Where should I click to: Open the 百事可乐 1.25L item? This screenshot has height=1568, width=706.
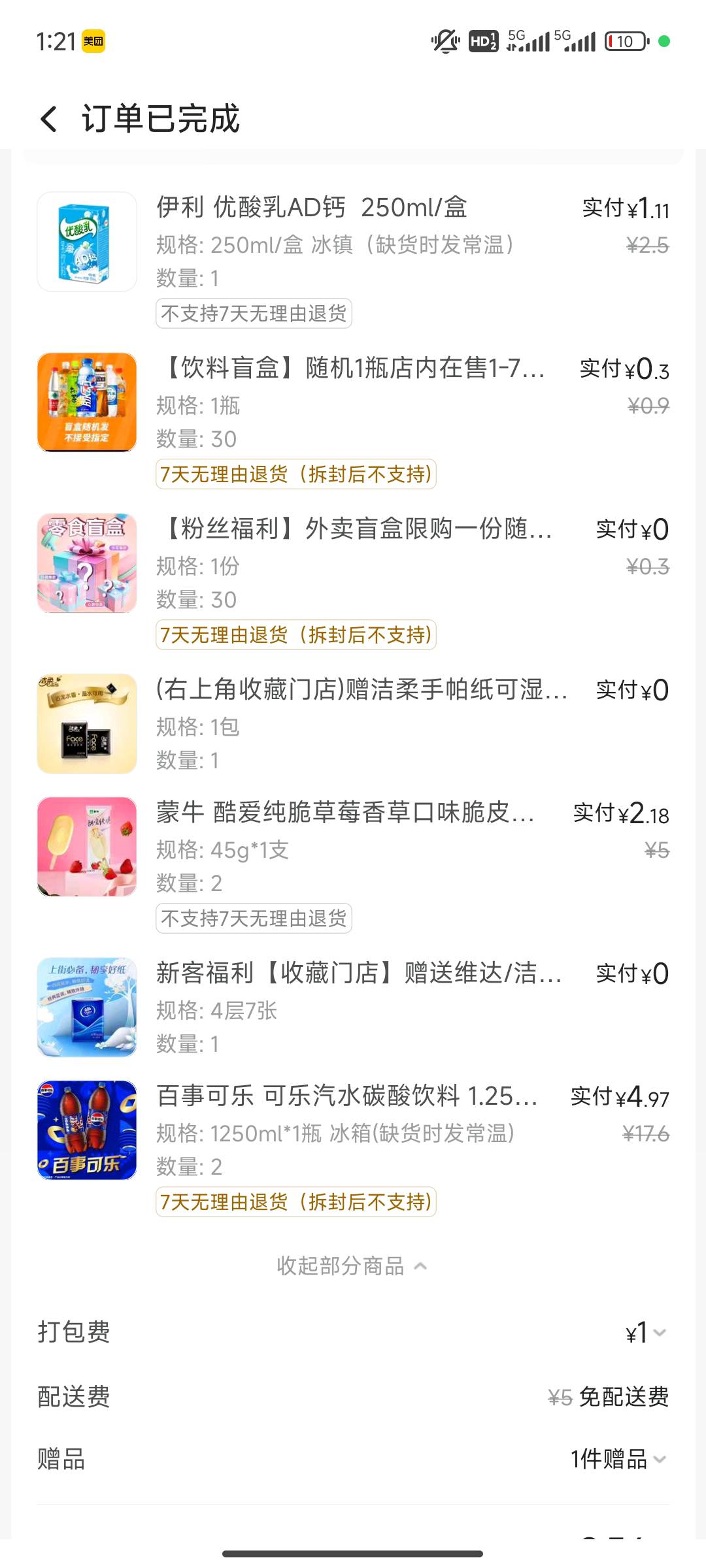point(353,1149)
